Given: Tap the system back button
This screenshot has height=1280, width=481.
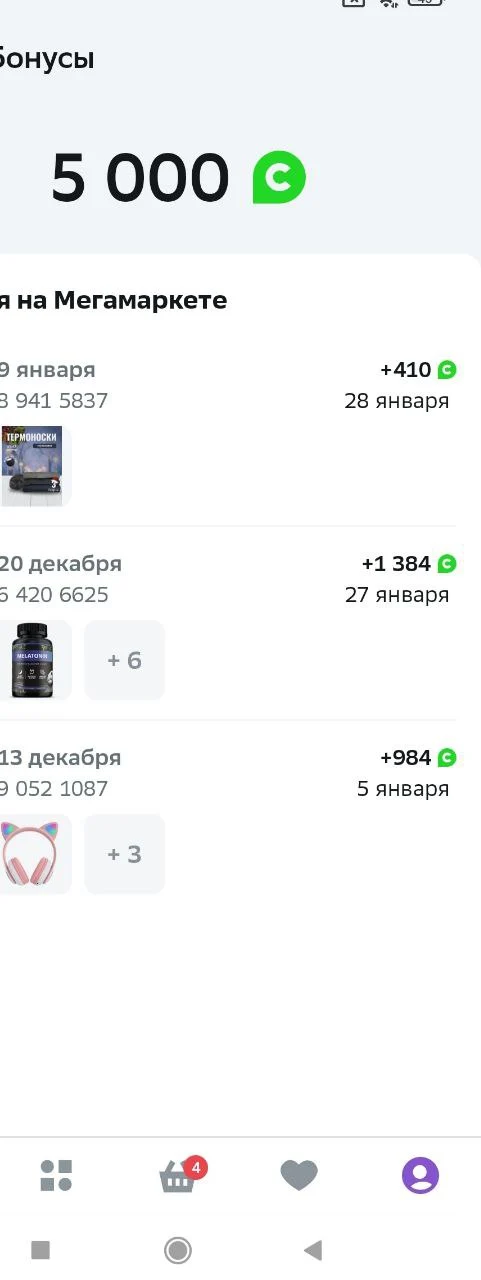Looking at the screenshot, I should click(x=313, y=1250).
